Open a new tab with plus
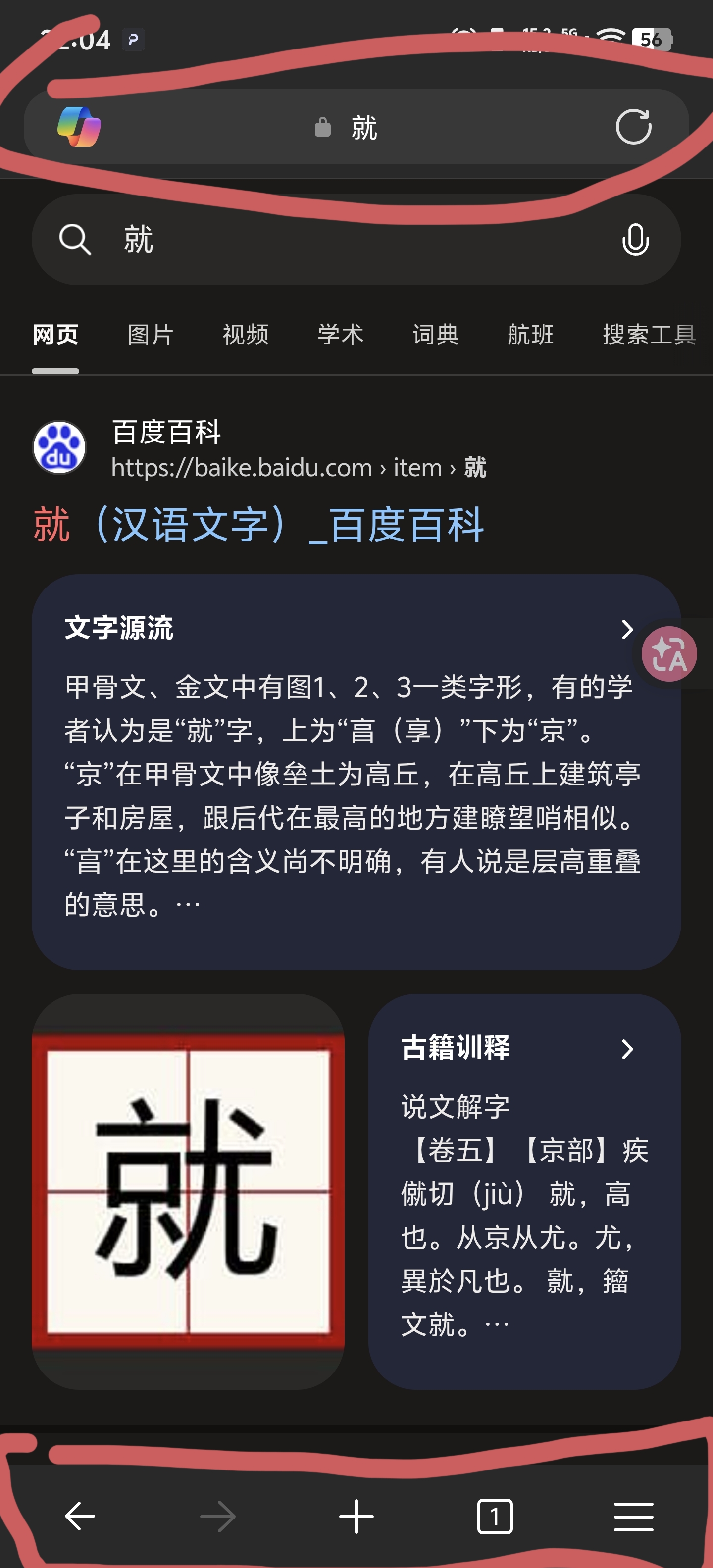 pos(356,1516)
